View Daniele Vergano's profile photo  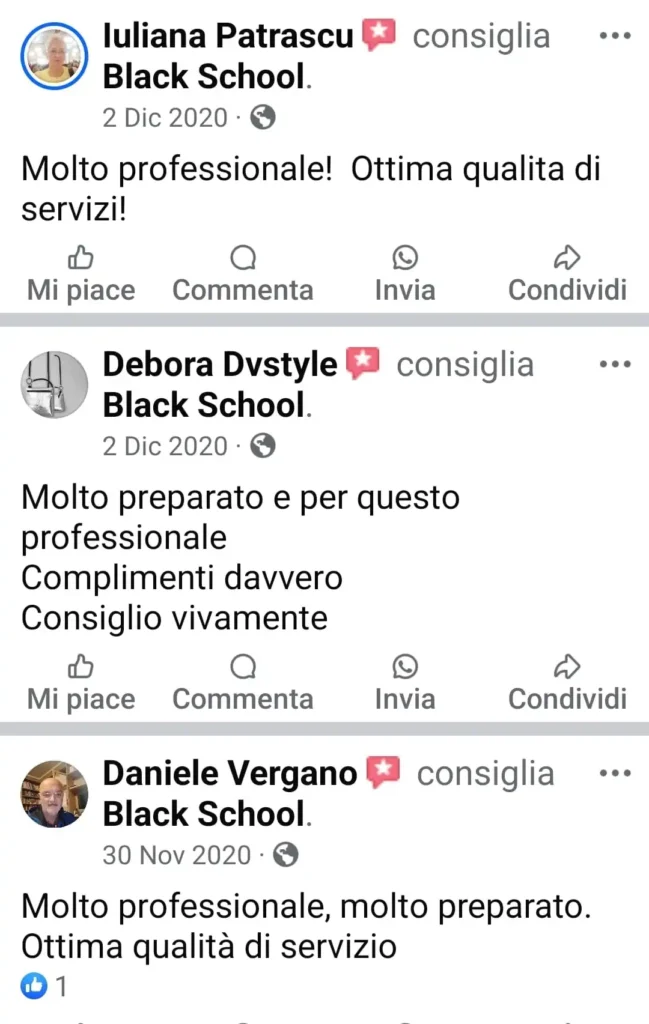pyautogui.click(x=54, y=794)
